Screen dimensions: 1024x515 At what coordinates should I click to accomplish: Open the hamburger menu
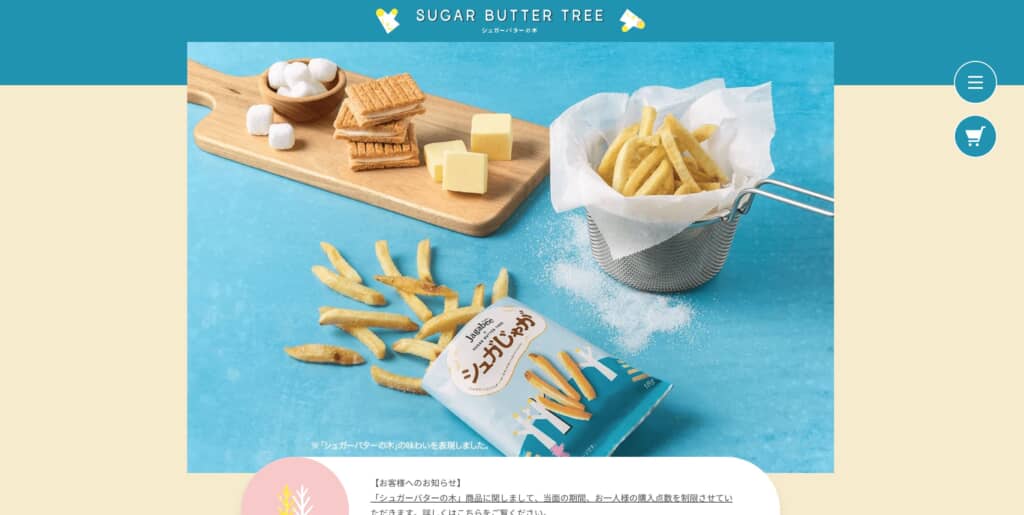click(x=975, y=82)
